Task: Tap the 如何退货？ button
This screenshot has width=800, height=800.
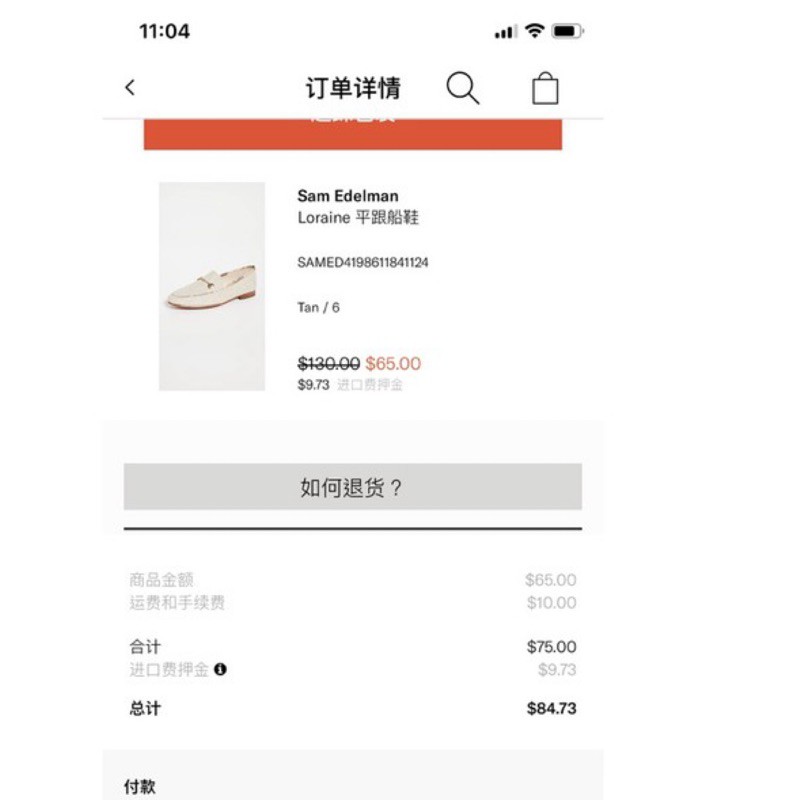Action: click(x=352, y=487)
